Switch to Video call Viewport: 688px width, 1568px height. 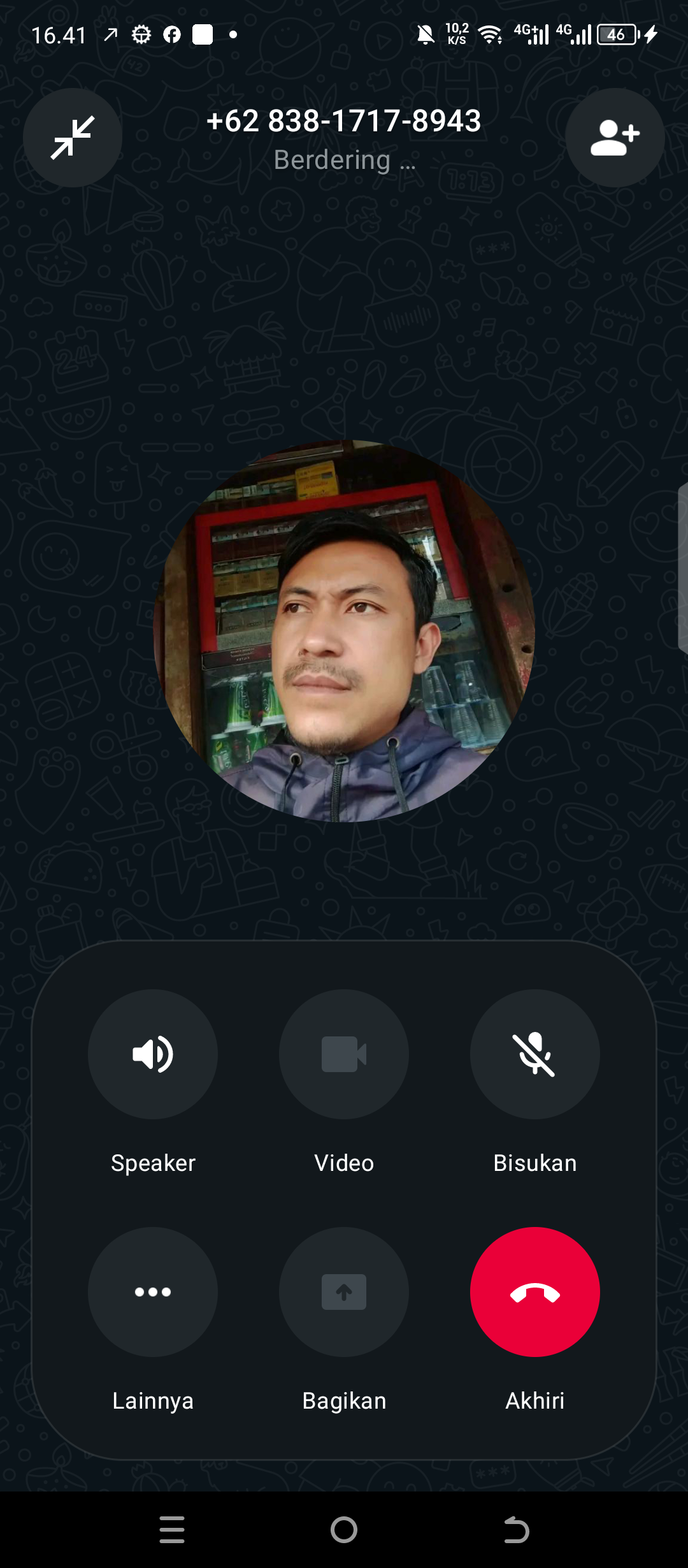point(344,1054)
